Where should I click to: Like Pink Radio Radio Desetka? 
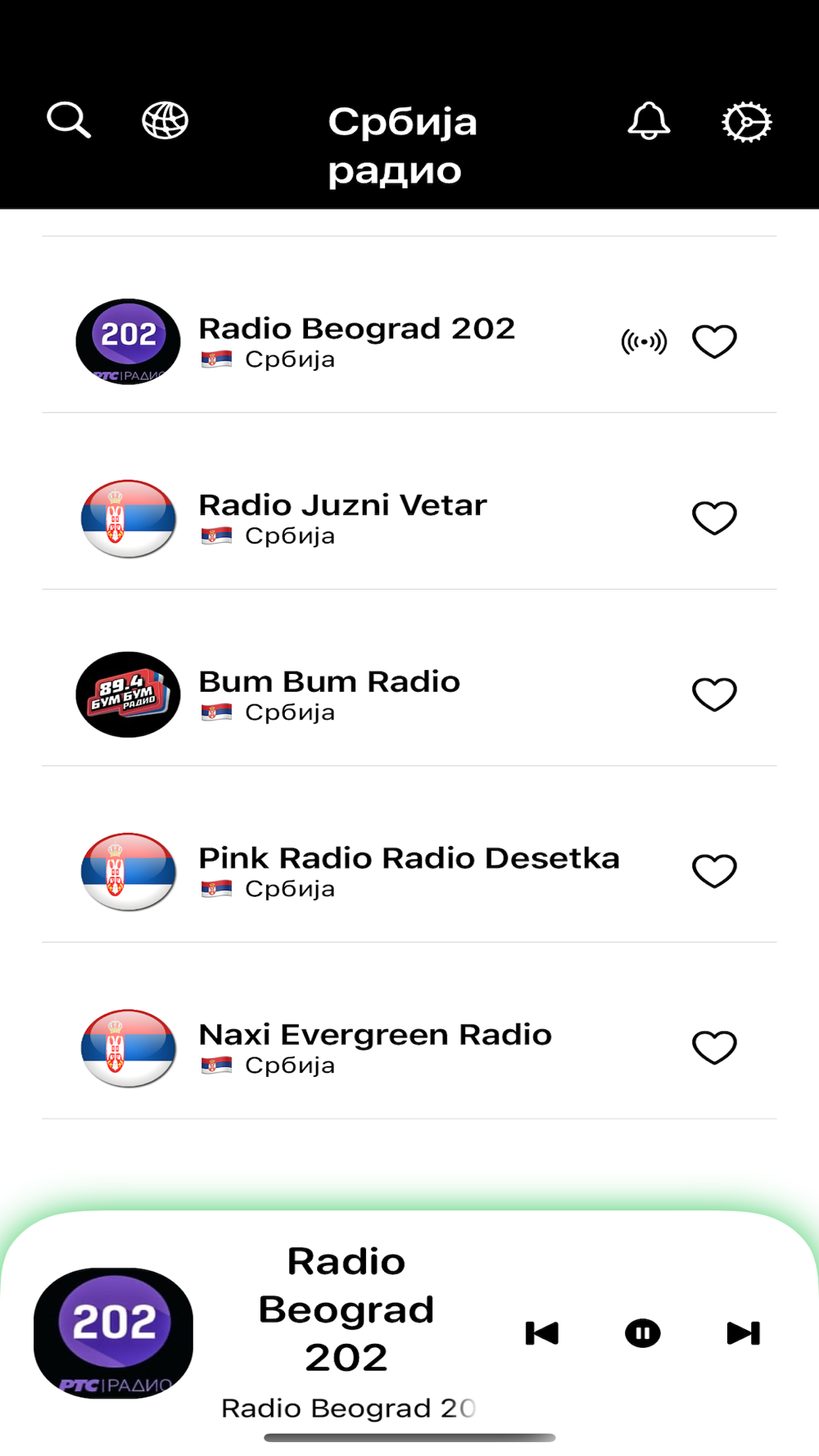pyautogui.click(x=715, y=870)
